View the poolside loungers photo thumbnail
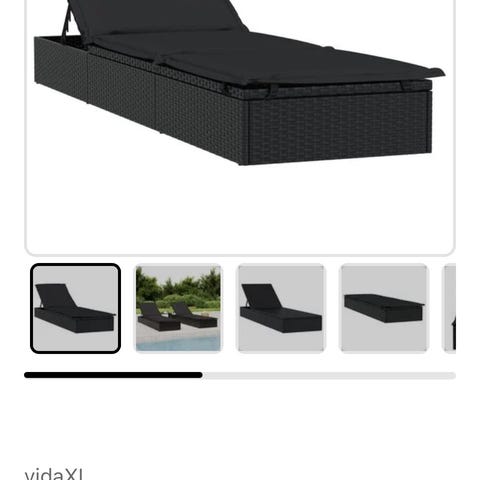 click(x=178, y=308)
